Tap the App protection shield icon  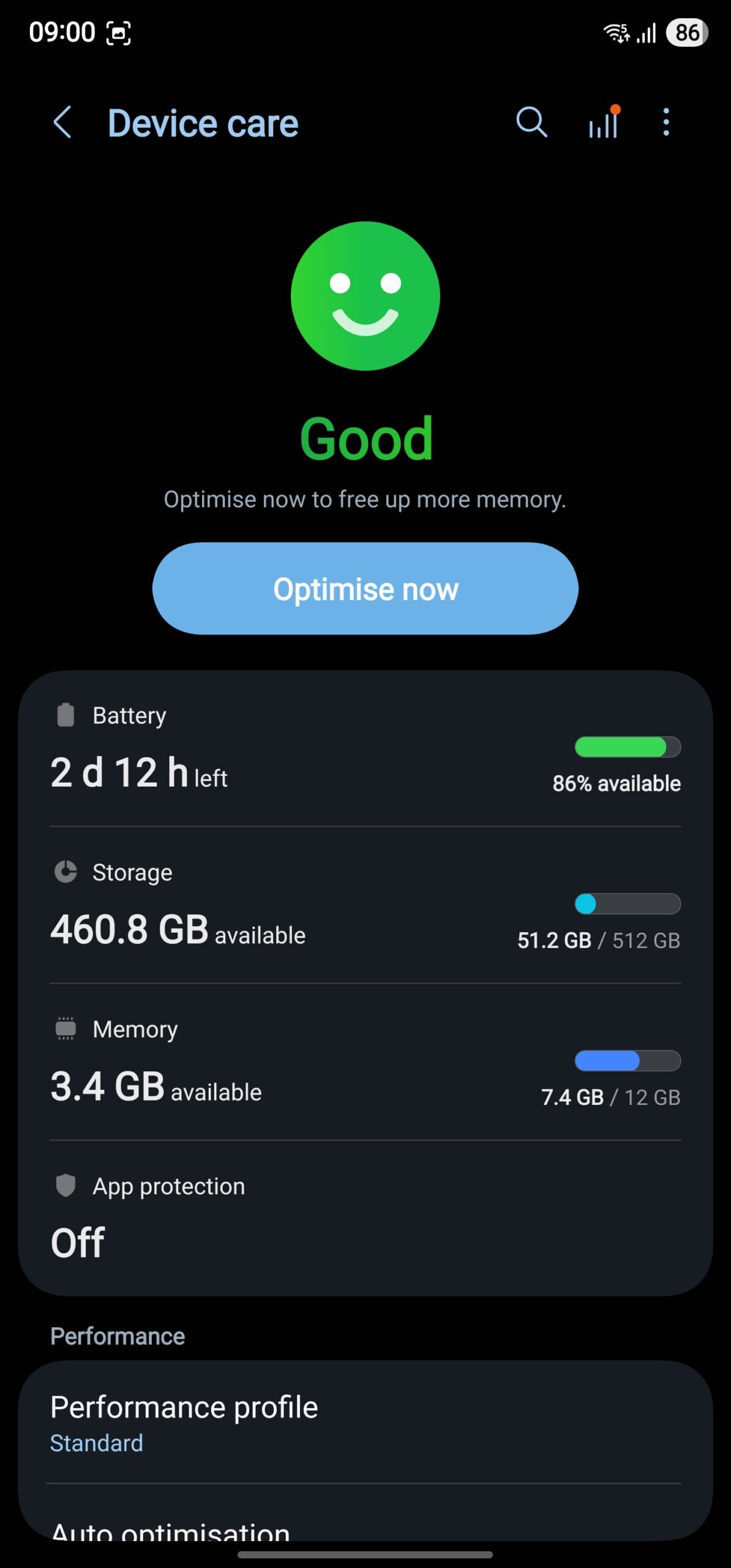pos(64,1185)
